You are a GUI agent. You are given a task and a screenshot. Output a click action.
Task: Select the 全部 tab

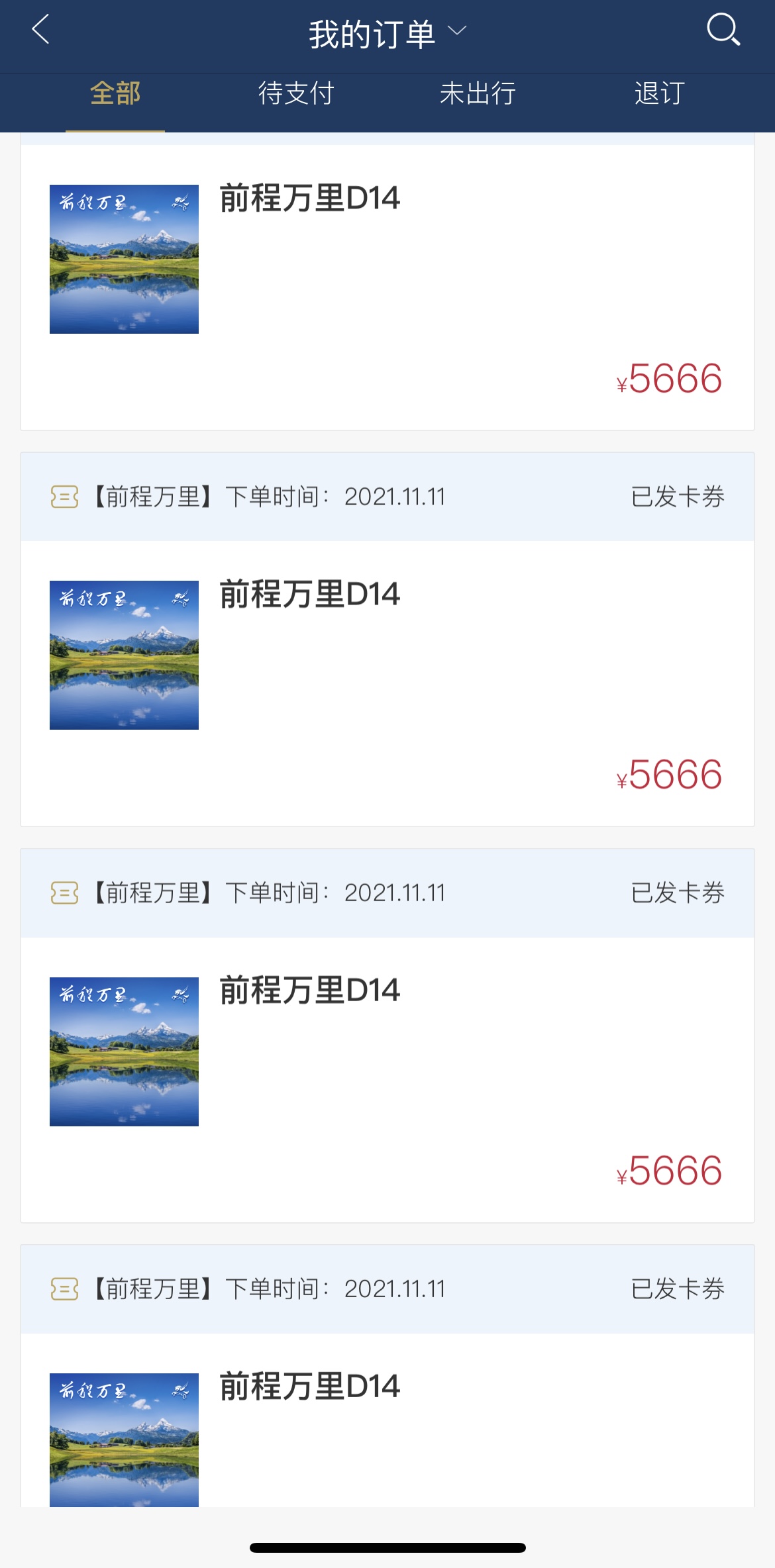115,94
